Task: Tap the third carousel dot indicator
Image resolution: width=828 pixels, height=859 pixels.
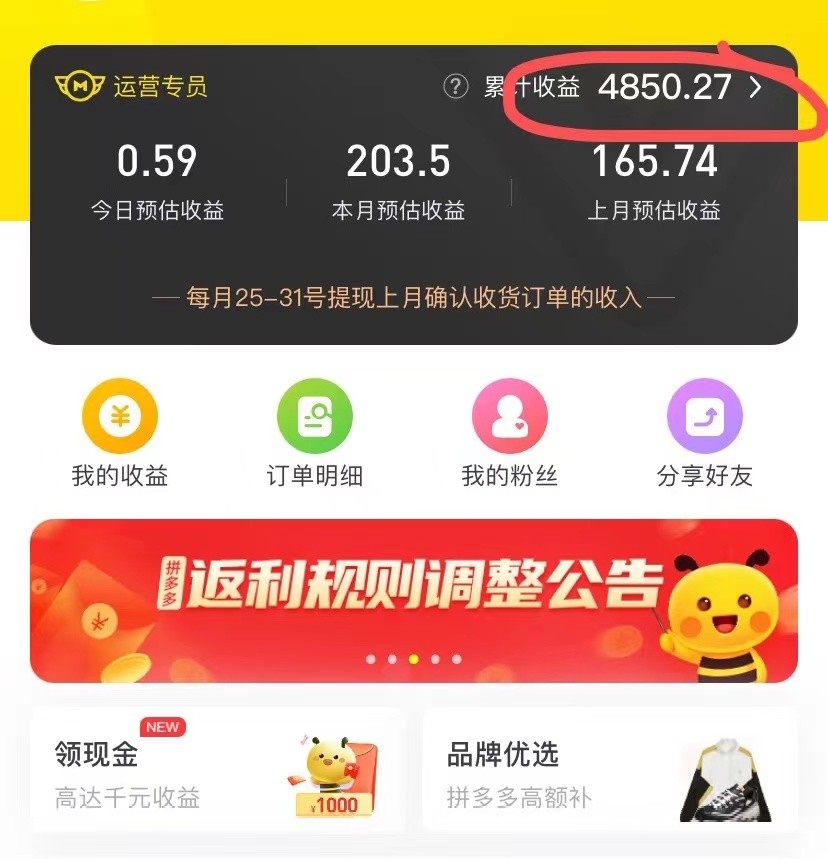Action: (x=414, y=657)
